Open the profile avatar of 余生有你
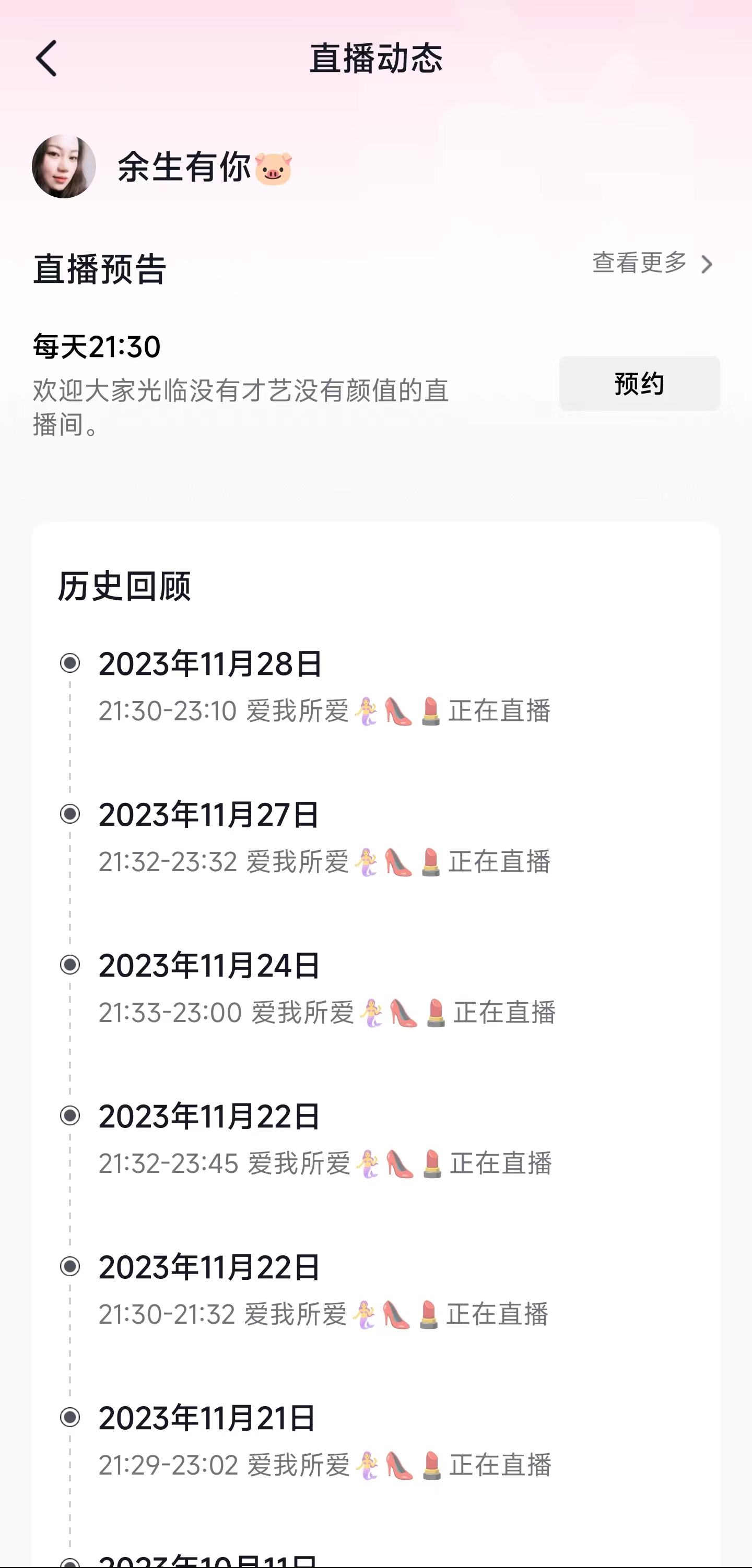Screen dimensions: 752x1568 (x=64, y=166)
